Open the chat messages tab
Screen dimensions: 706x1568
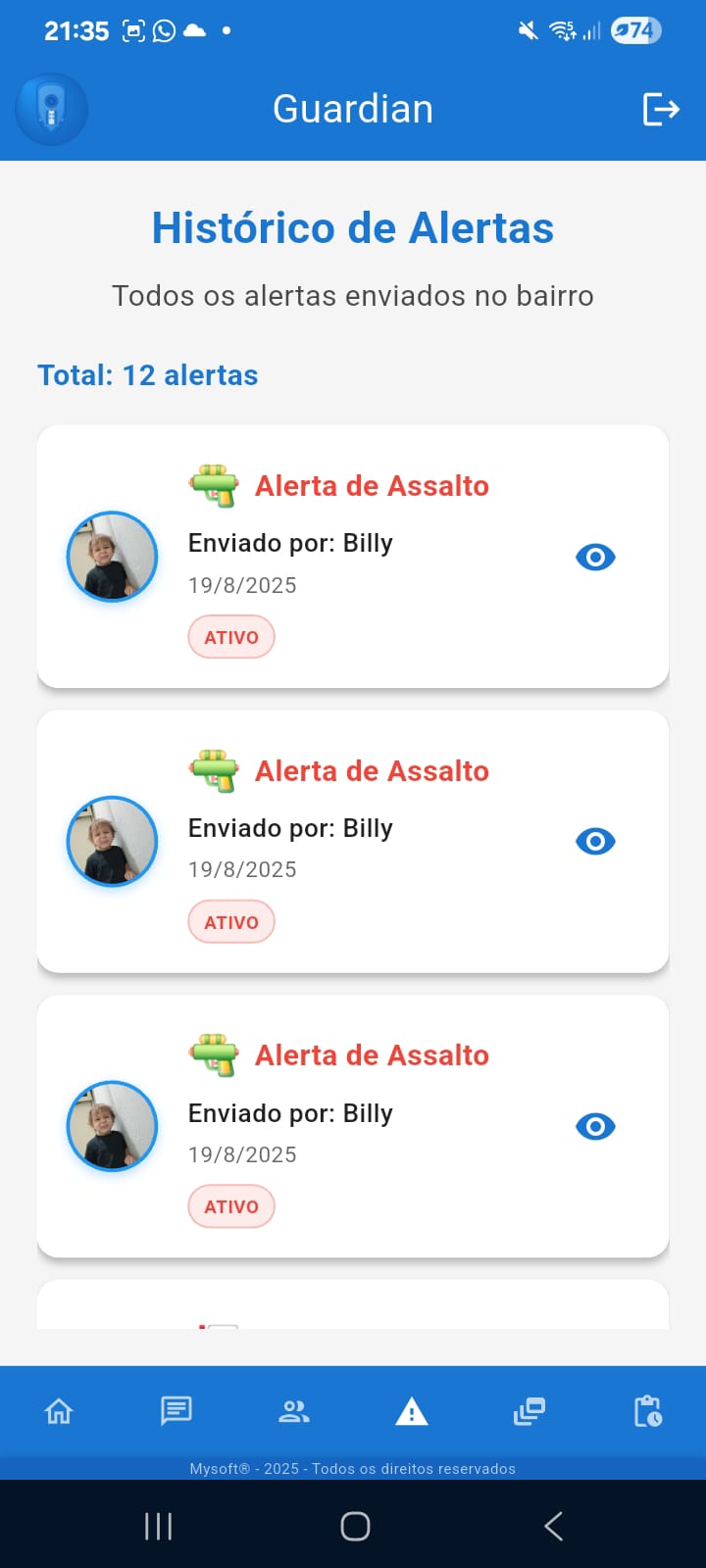click(x=176, y=1411)
